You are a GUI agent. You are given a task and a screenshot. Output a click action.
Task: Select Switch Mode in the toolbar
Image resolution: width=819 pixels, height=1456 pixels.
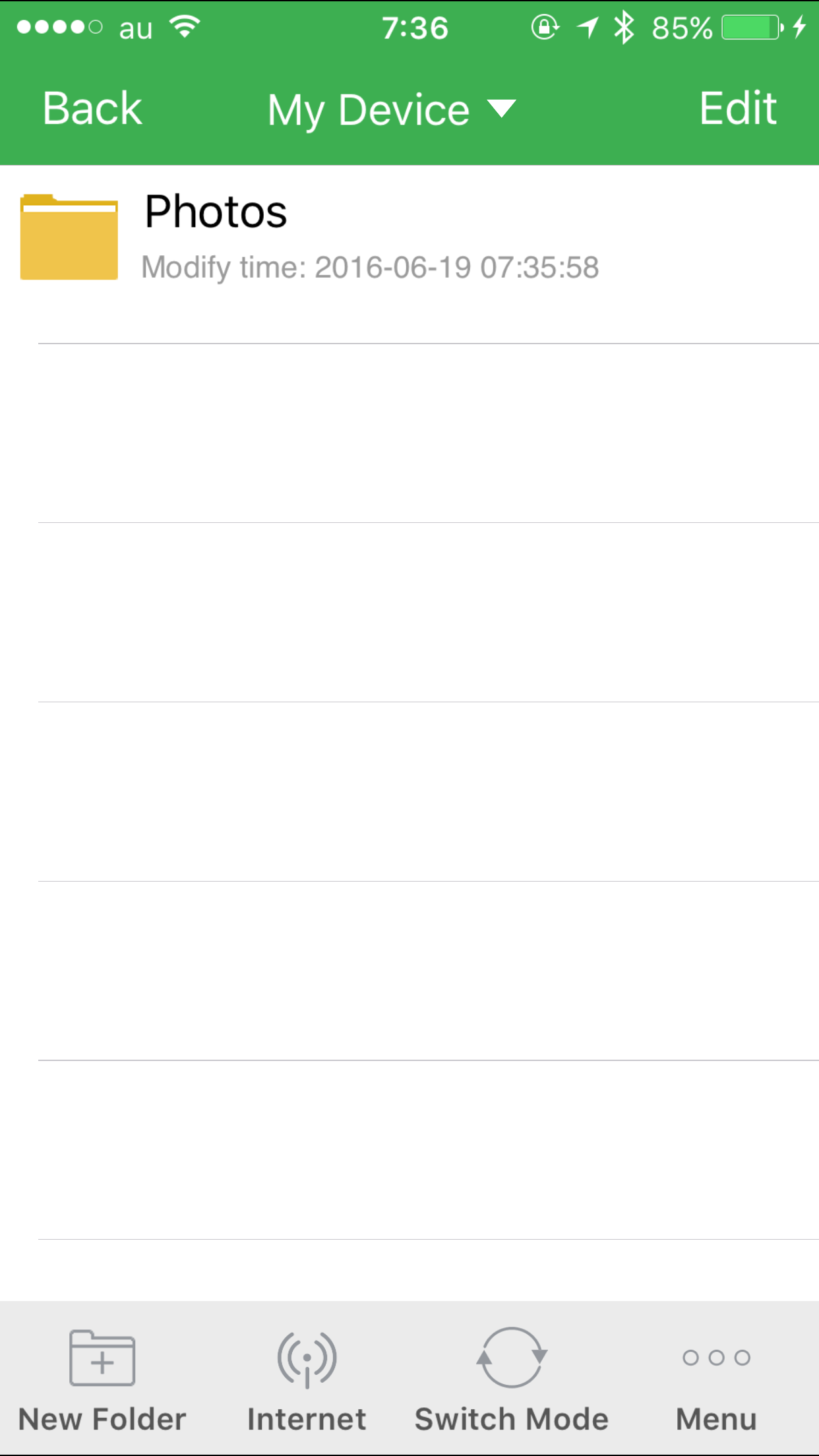pyautogui.click(x=511, y=1380)
